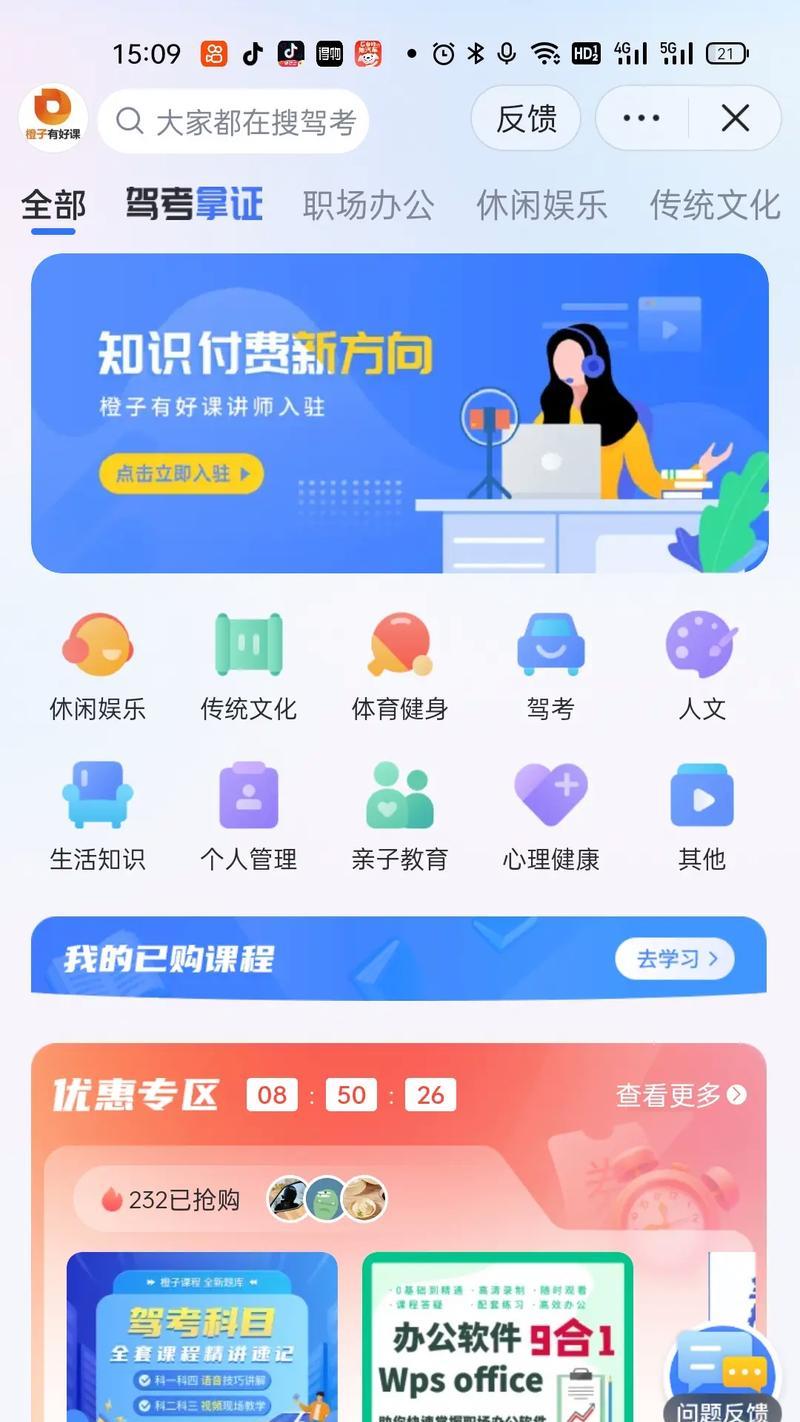This screenshot has width=800, height=1422.
Task: Close the mini program with the X
Action: pos(735,119)
